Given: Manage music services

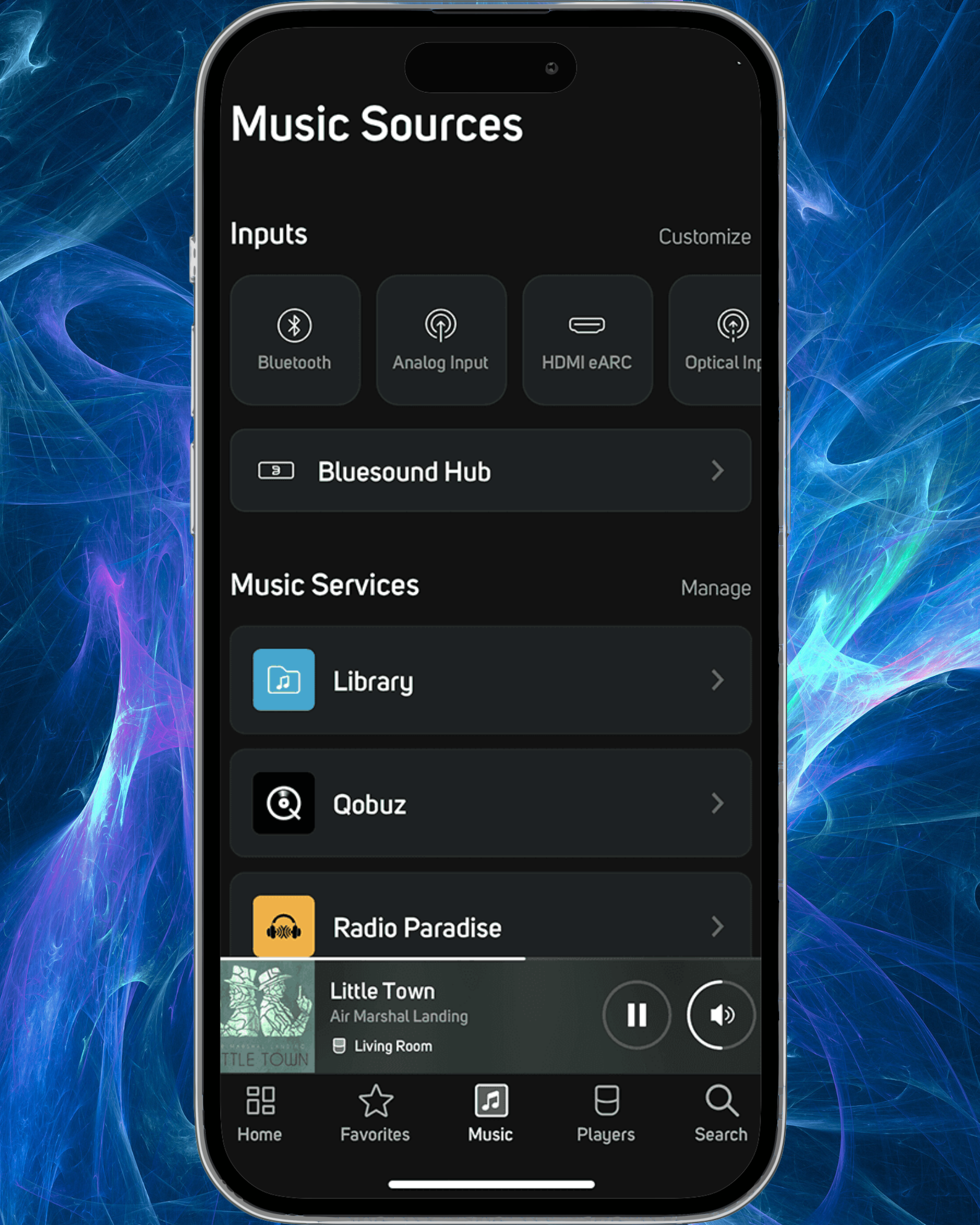Looking at the screenshot, I should pos(715,588).
